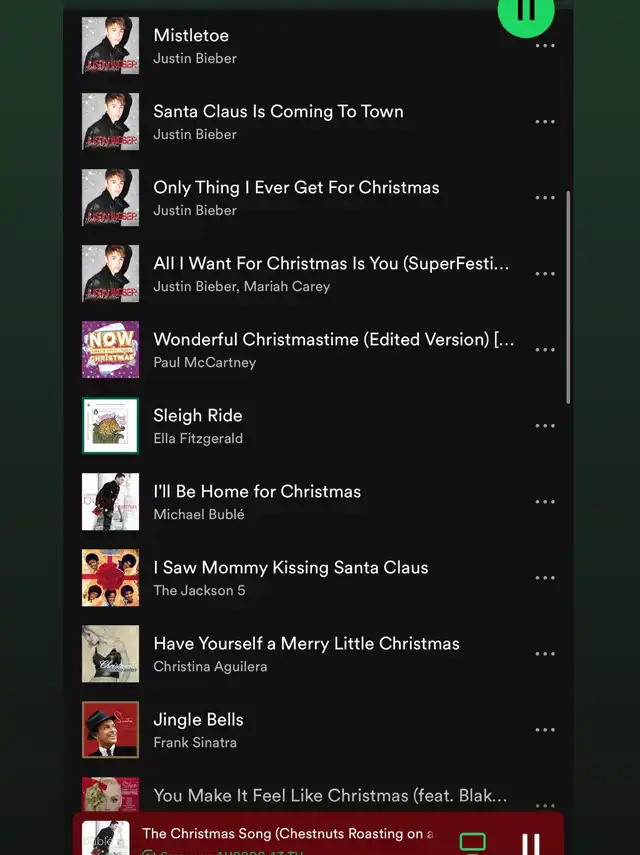
Task: Play Only Thing I Ever Get For Christmas
Action: [300, 198]
